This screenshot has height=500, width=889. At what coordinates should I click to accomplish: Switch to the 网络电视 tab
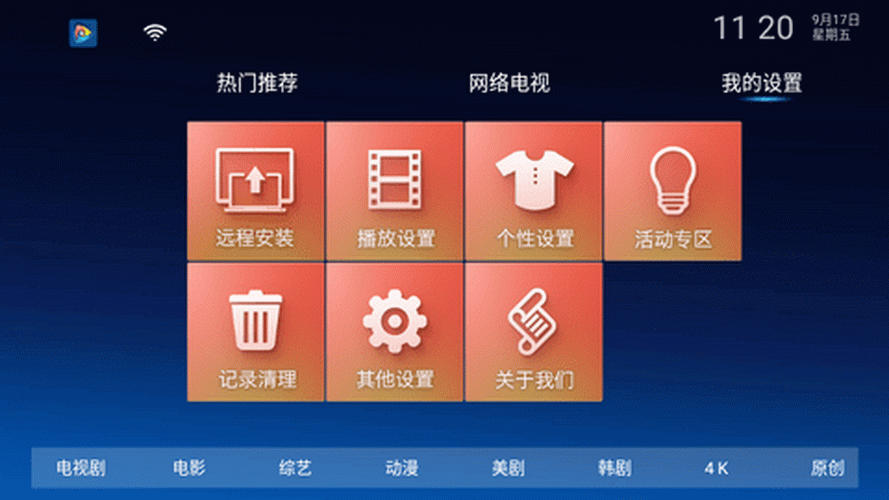(x=509, y=84)
